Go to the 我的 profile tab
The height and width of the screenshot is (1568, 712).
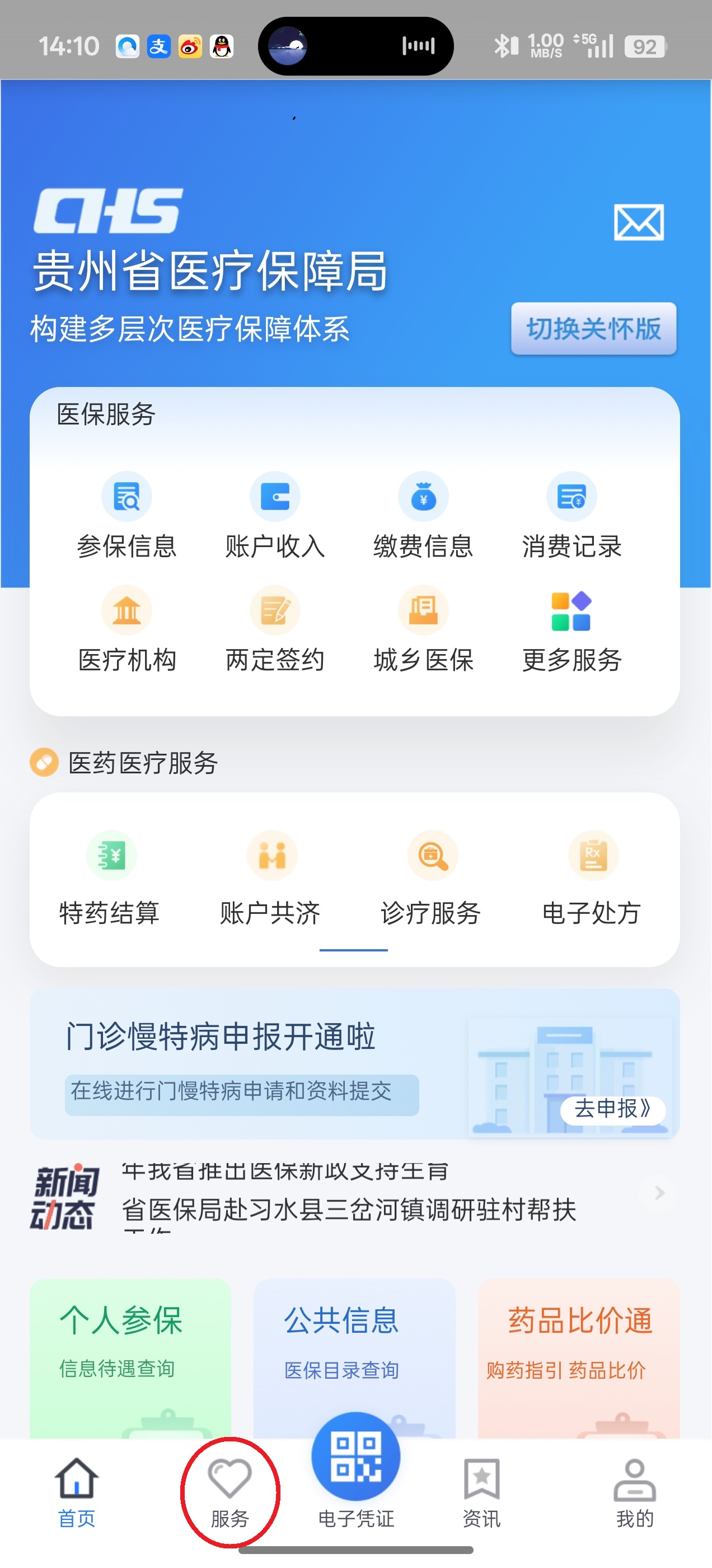635,1492
